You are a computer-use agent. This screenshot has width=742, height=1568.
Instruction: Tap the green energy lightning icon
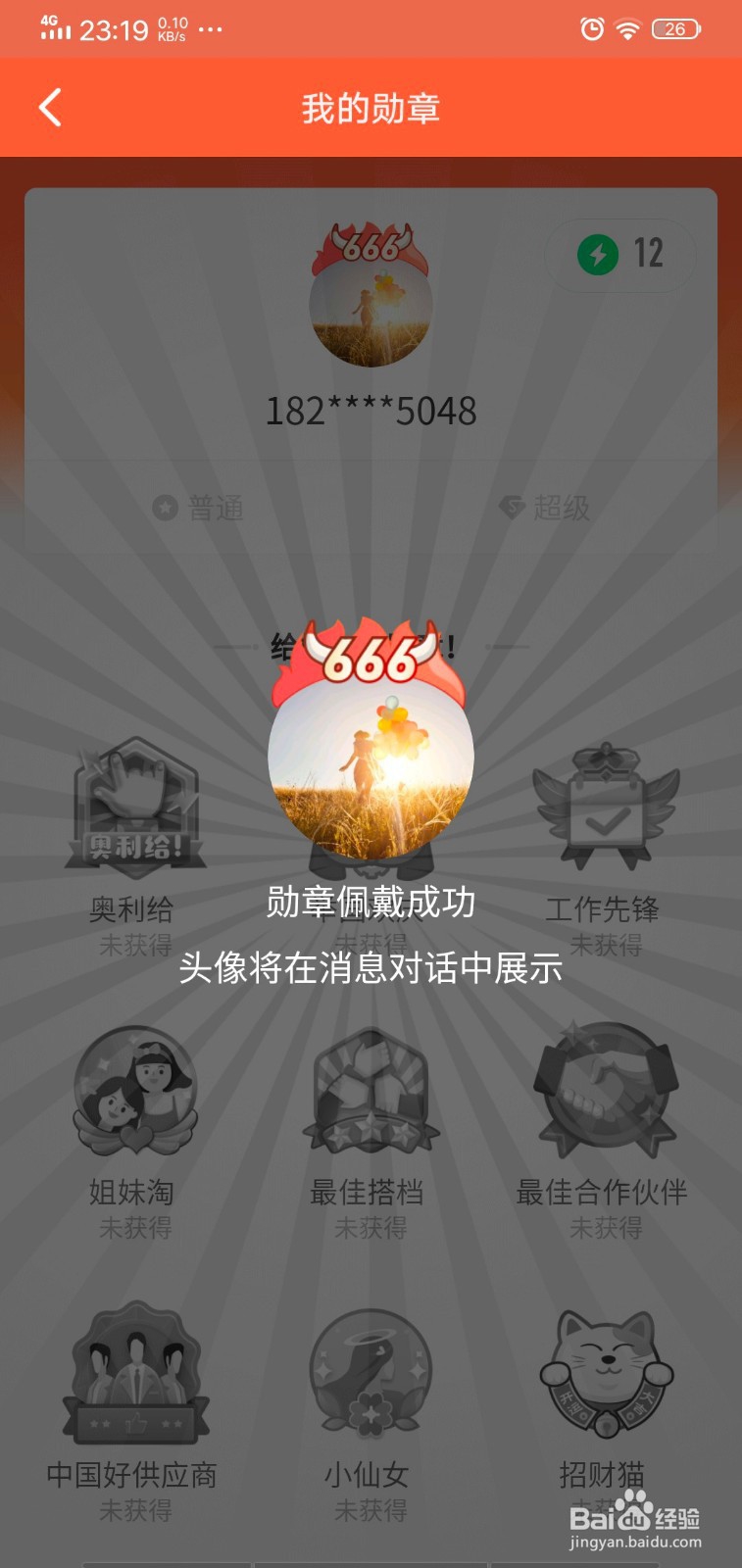pos(601,254)
